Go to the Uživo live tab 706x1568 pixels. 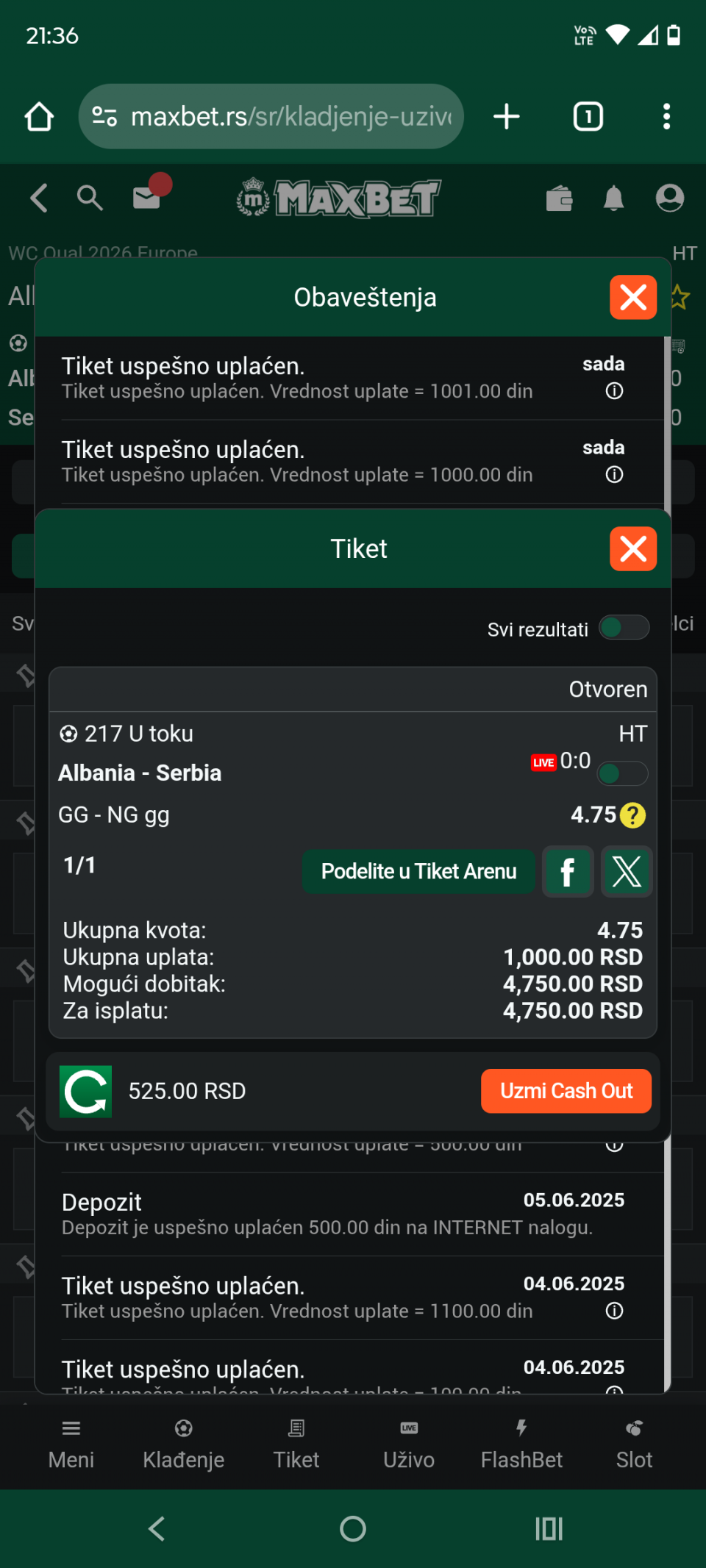(x=409, y=1444)
